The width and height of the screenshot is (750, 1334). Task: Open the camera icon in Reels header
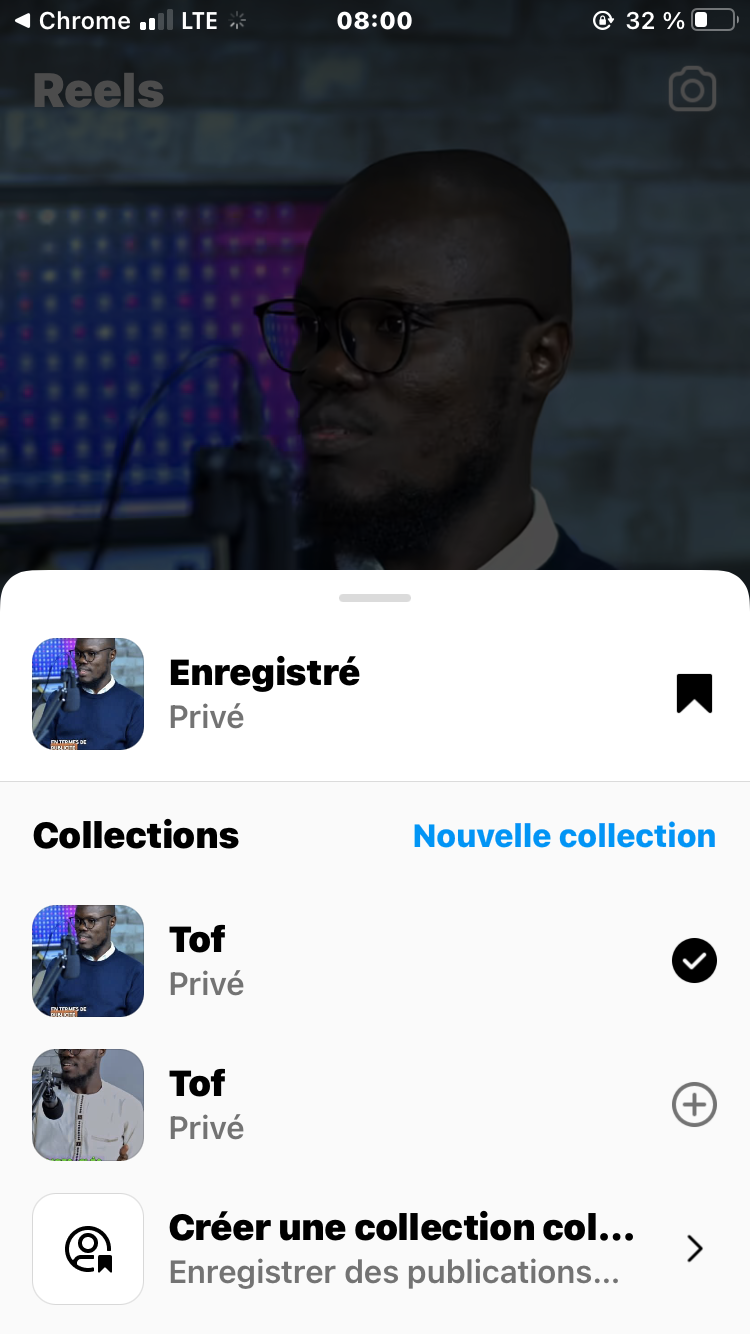point(692,90)
